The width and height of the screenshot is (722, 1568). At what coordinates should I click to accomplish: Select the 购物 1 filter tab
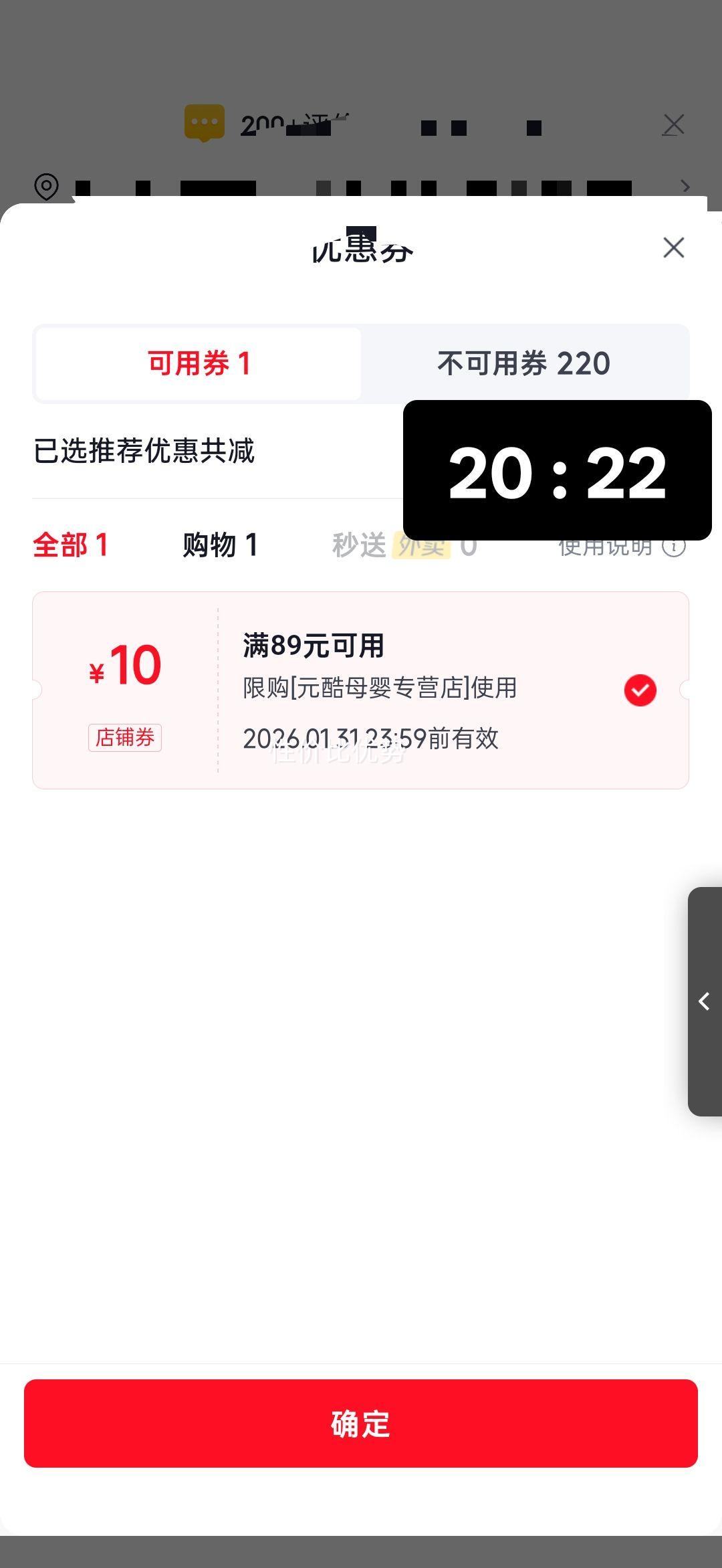point(222,547)
